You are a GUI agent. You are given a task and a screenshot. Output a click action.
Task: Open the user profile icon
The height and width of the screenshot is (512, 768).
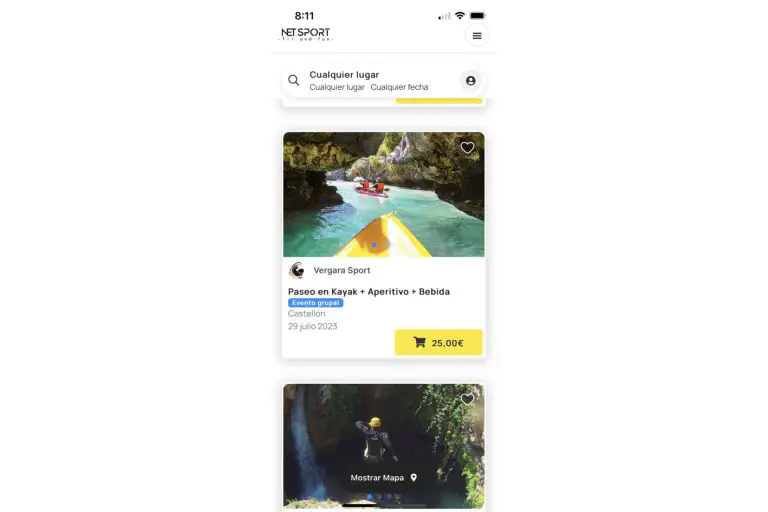[x=470, y=81]
